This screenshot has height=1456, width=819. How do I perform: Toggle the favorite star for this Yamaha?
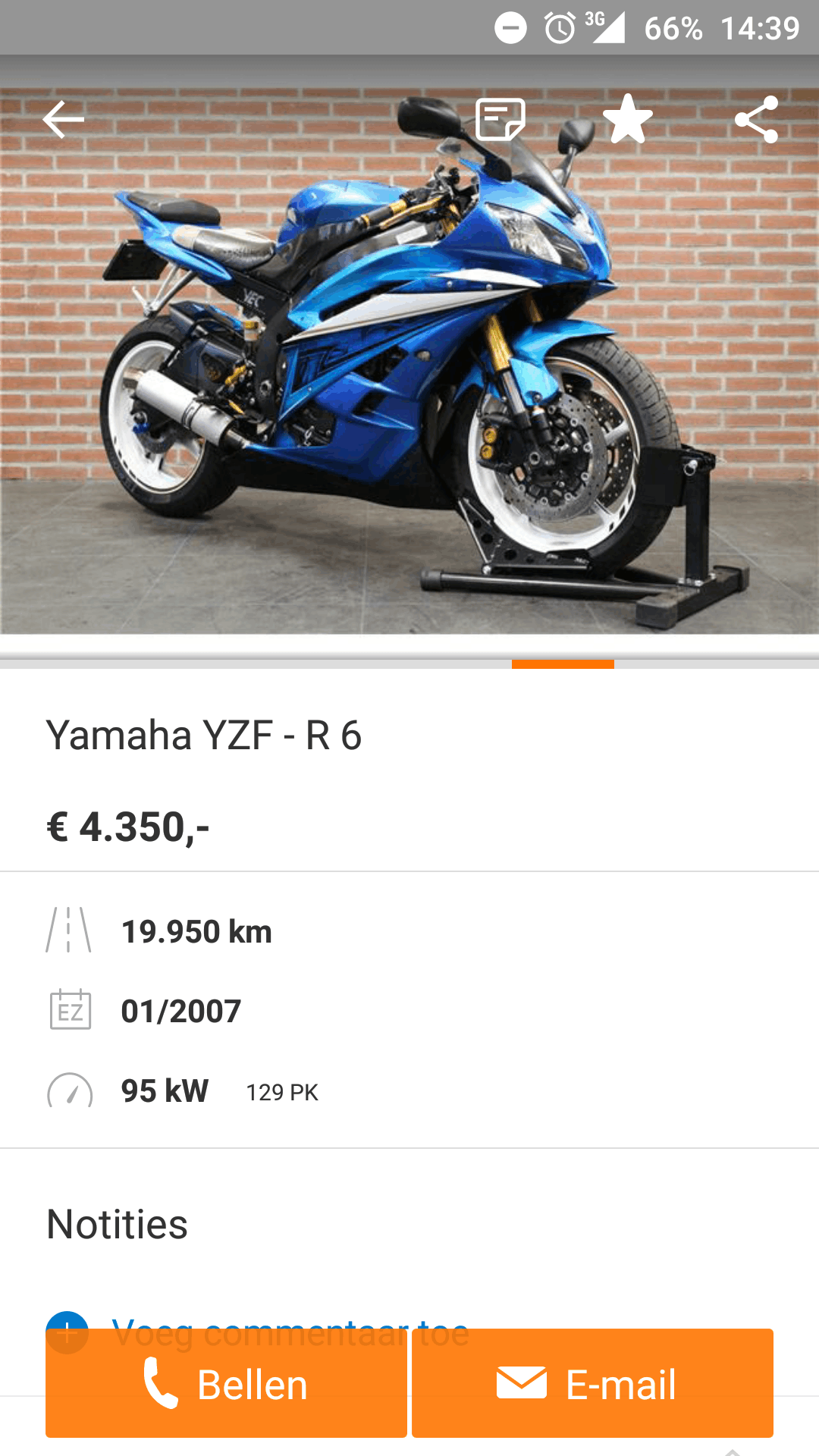(x=627, y=120)
